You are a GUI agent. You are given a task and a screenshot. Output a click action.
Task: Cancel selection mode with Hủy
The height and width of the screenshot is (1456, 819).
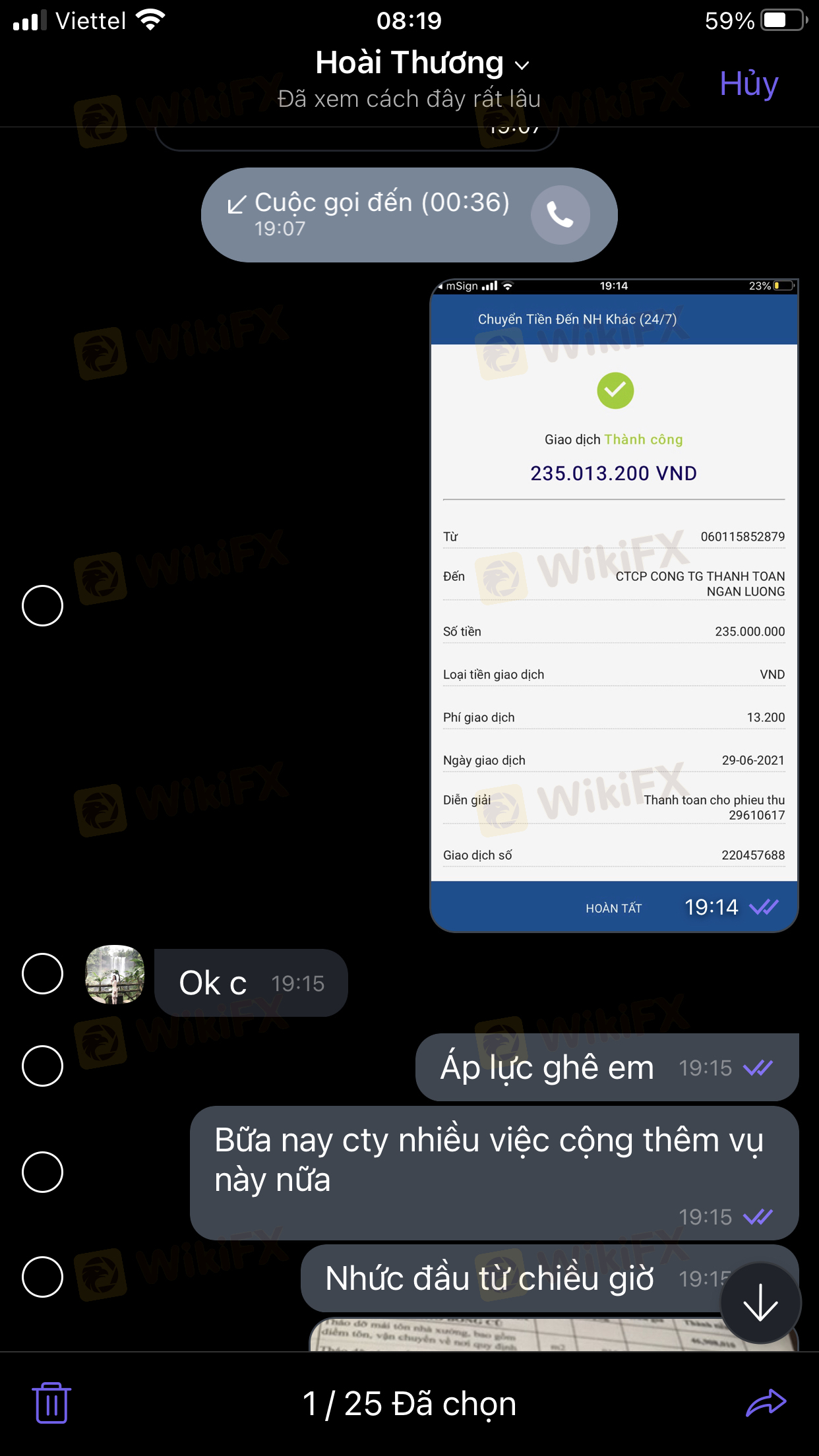(x=748, y=84)
